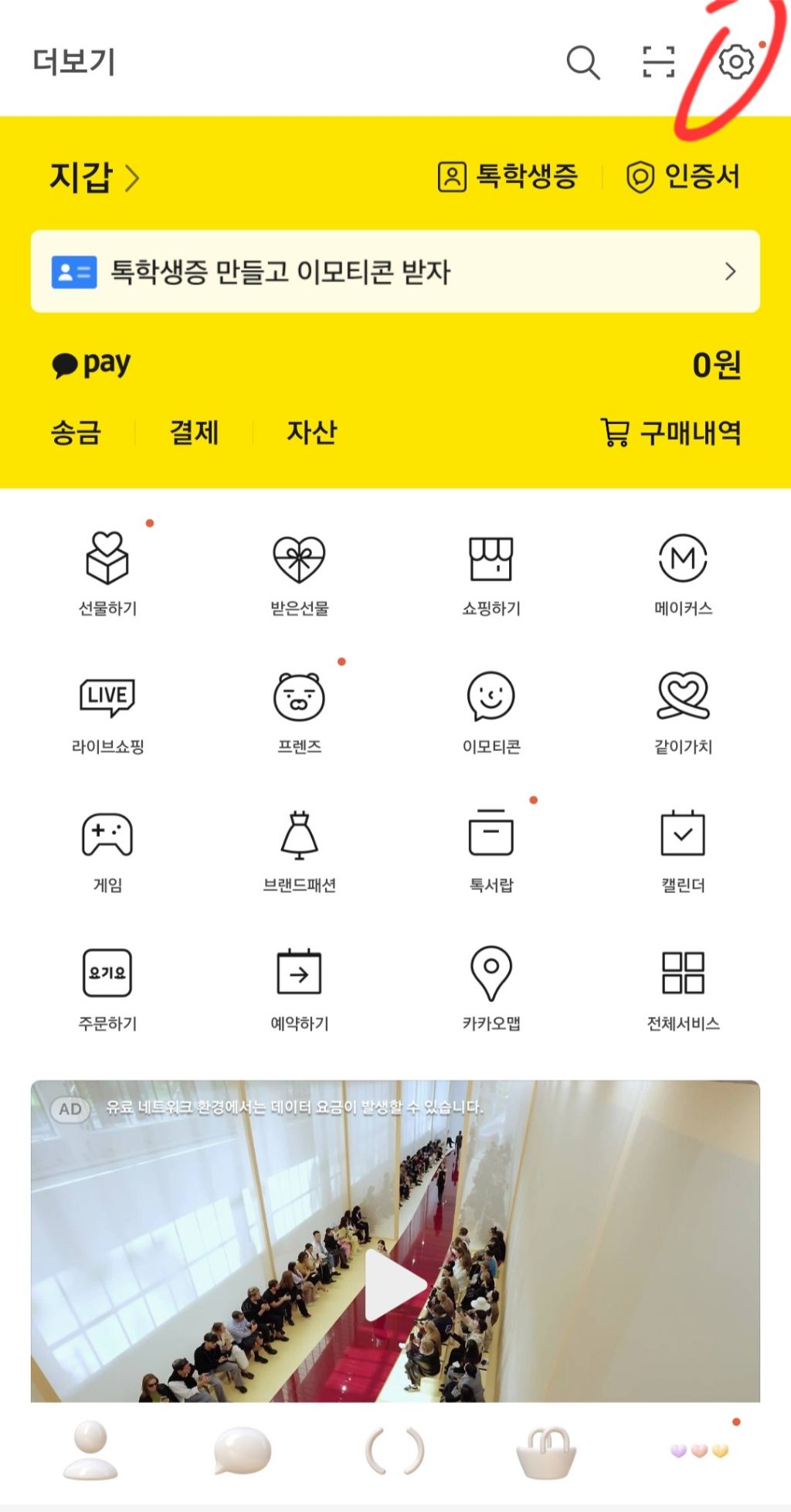Switch to the chats tab at bottom
Image resolution: width=791 pixels, height=1512 pixels.
point(242,1453)
